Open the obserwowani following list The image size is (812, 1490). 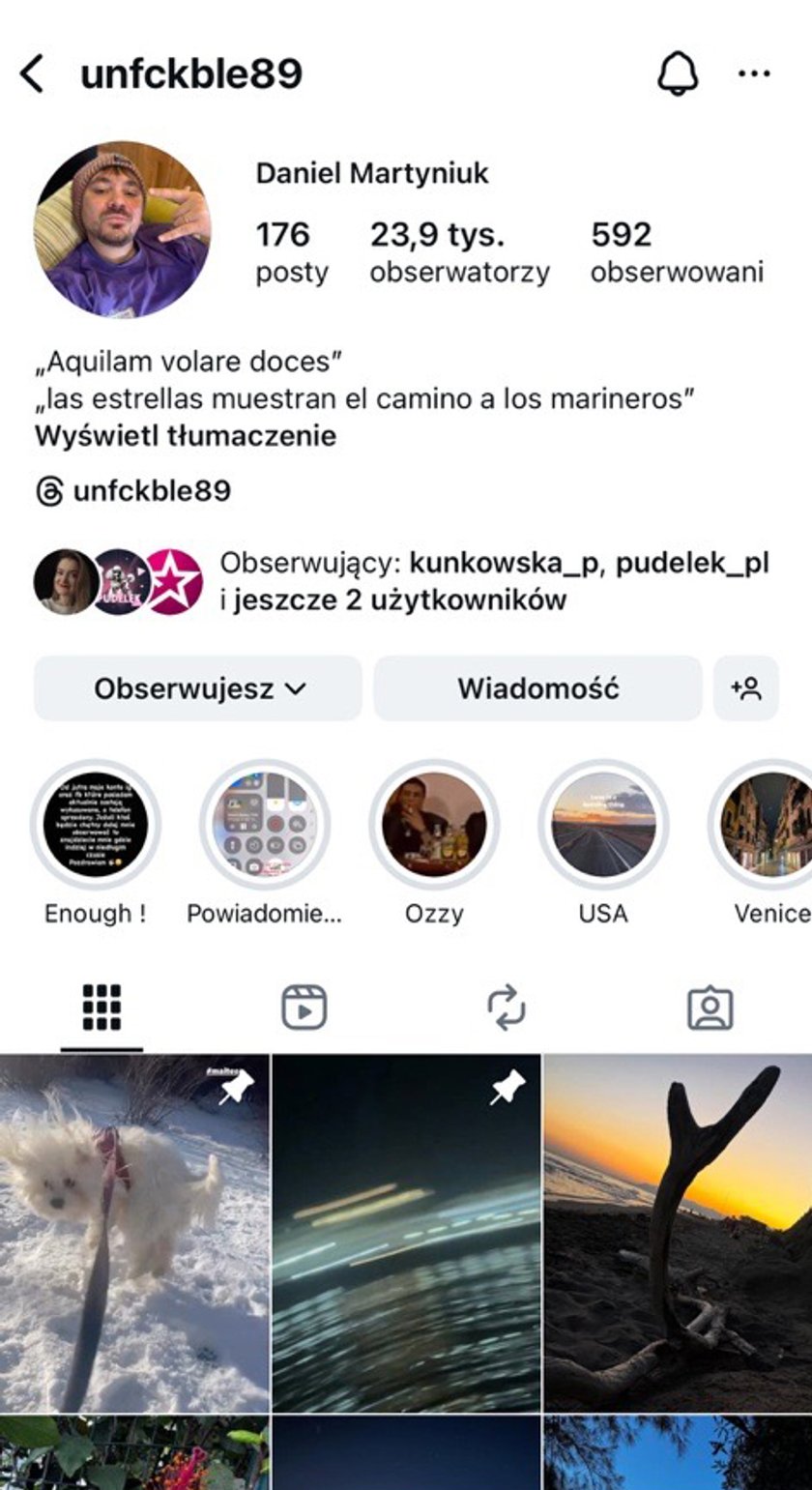point(677,251)
